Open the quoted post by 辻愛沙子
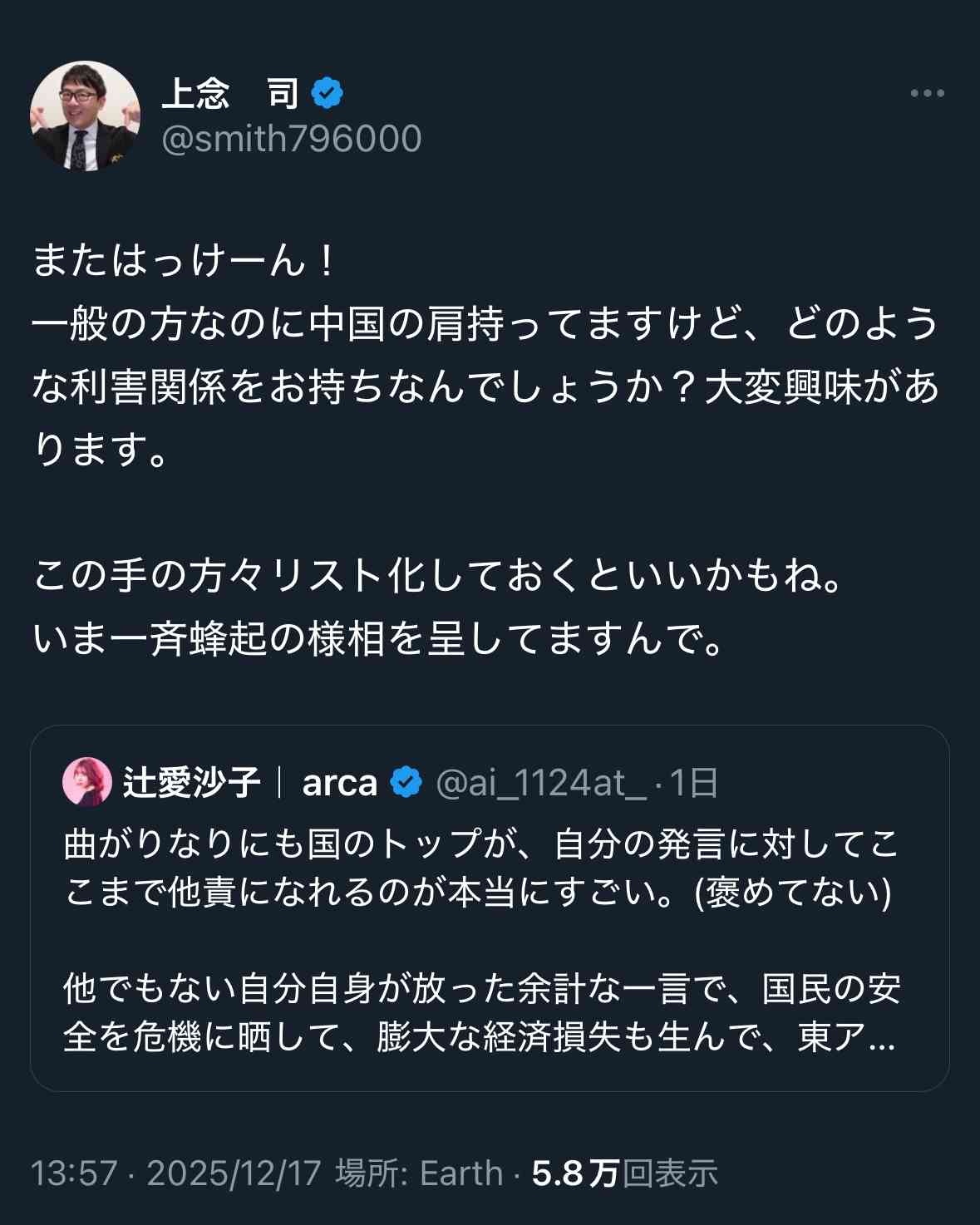The width and height of the screenshot is (980, 1225). (x=489, y=939)
